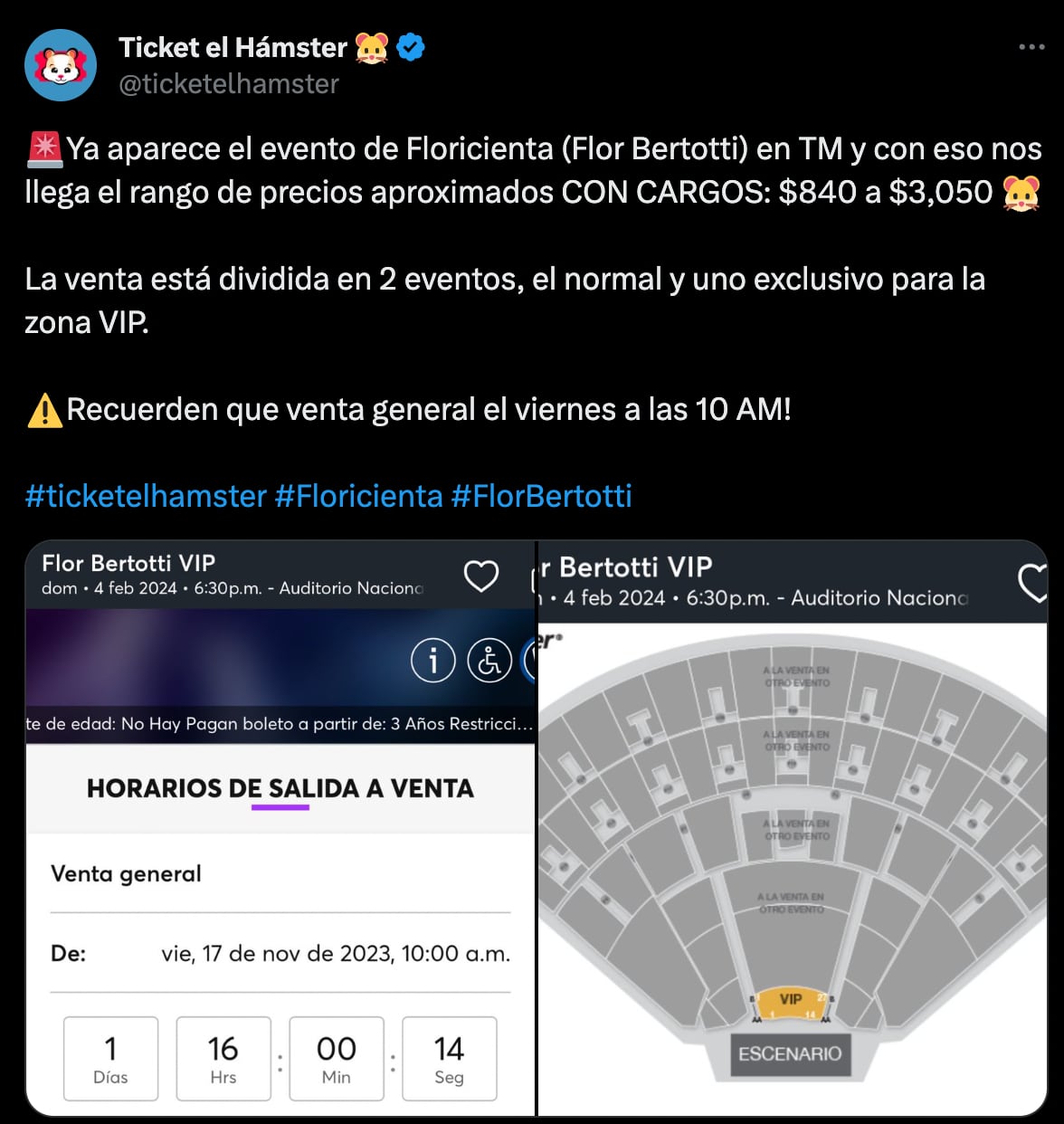The height and width of the screenshot is (1124, 1064).
Task: Open the #Floricienta hashtag
Action: pyautogui.click(x=358, y=496)
